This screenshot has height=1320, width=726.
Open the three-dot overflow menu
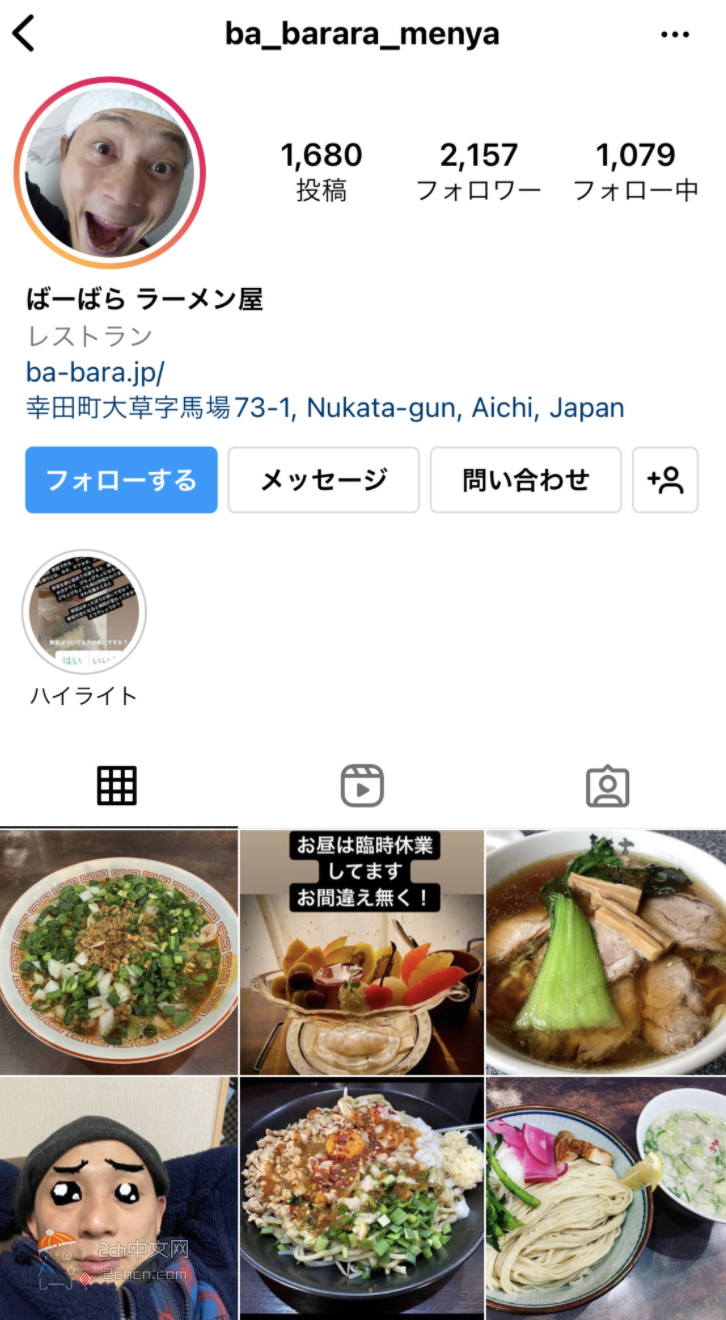pos(675,35)
